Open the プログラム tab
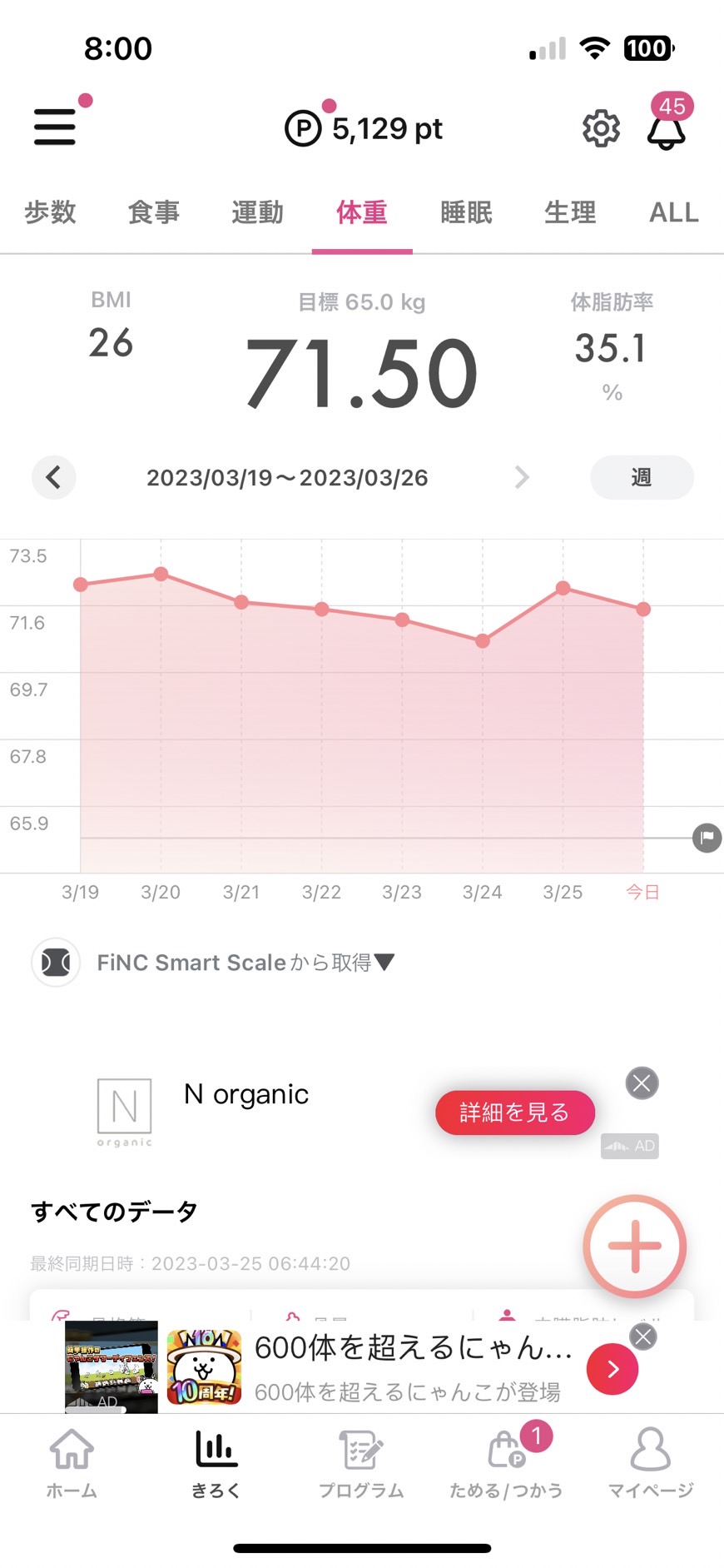The image size is (724, 1568). click(361, 1463)
